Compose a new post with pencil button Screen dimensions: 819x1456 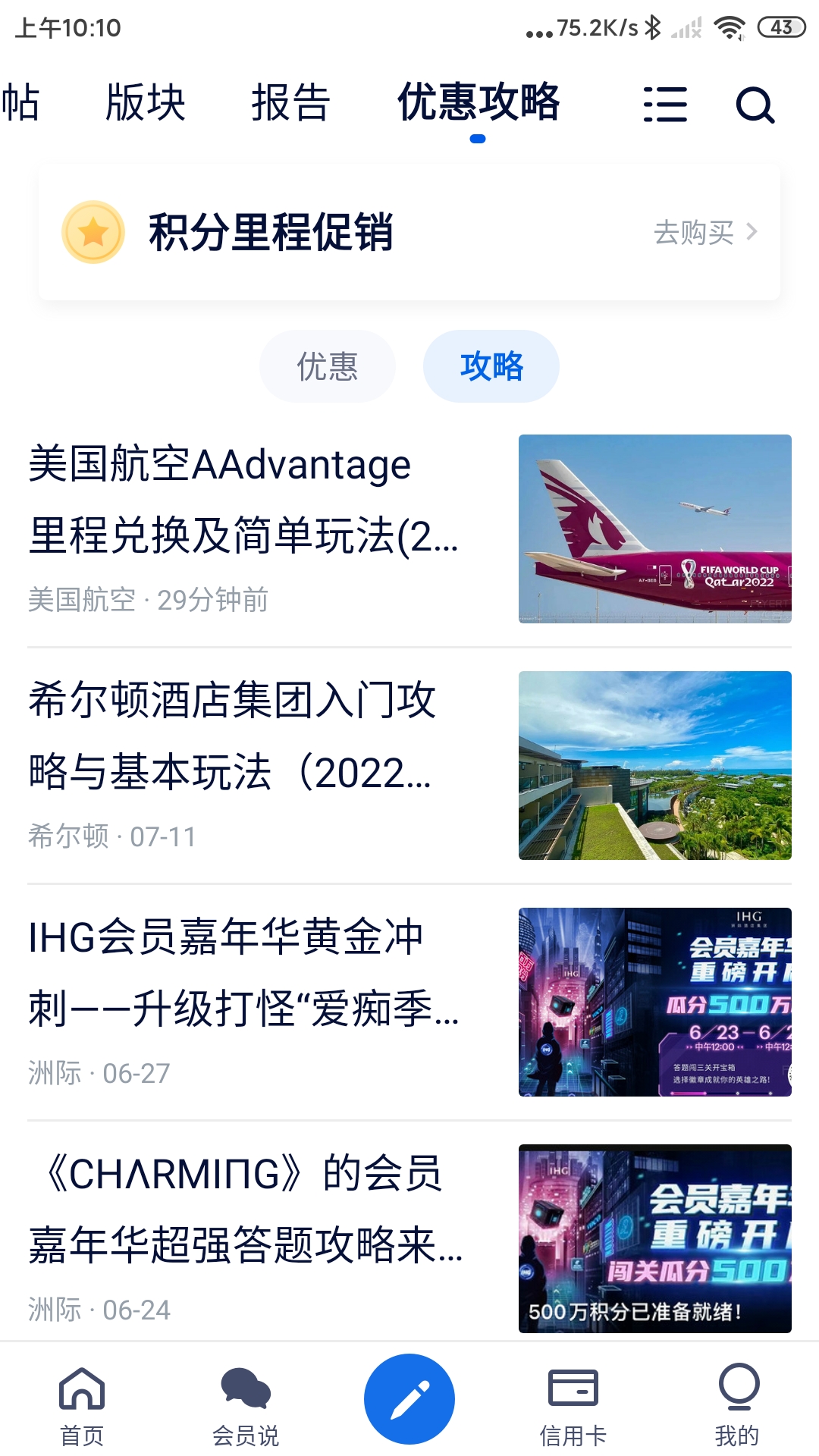pos(409,1398)
